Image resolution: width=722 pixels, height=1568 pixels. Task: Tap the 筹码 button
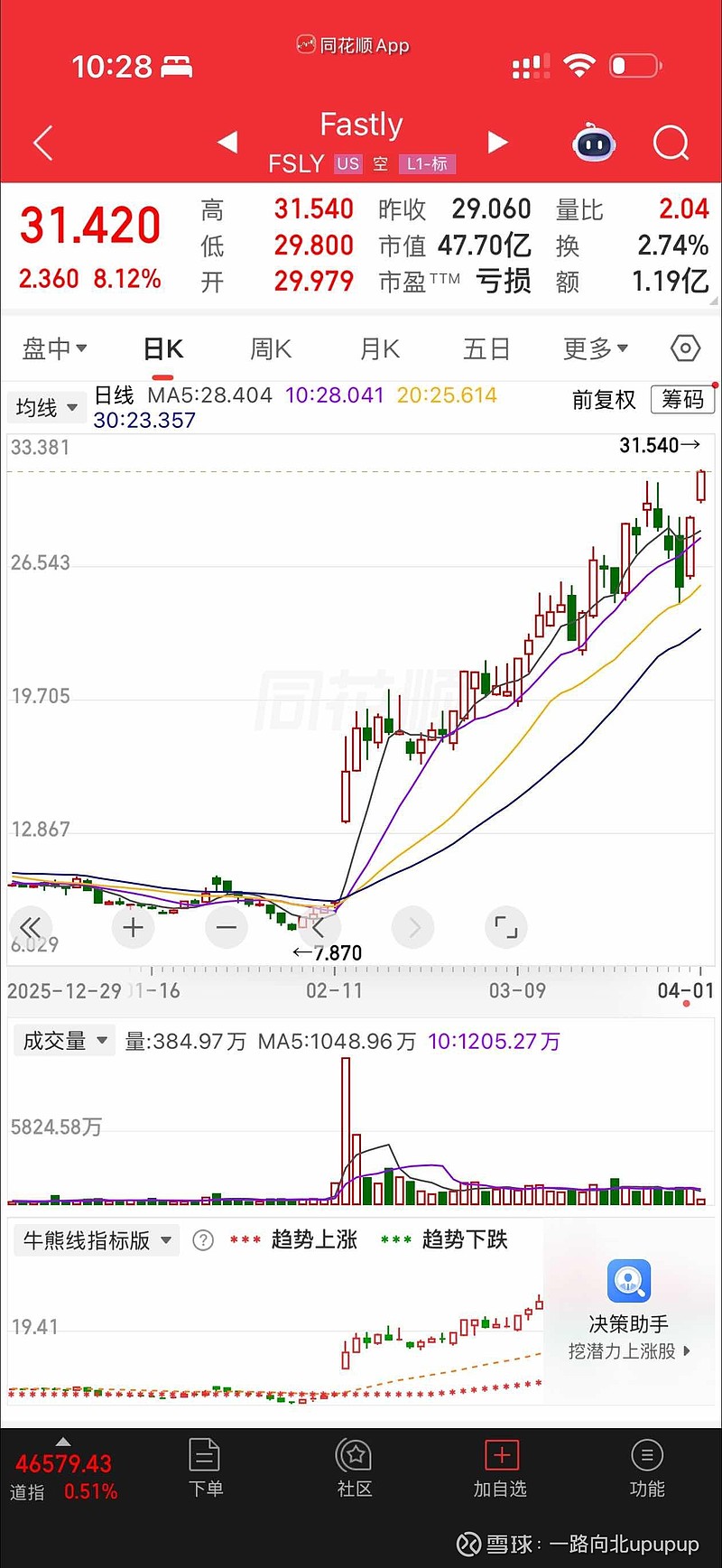pyautogui.click(x=682, y=400)
